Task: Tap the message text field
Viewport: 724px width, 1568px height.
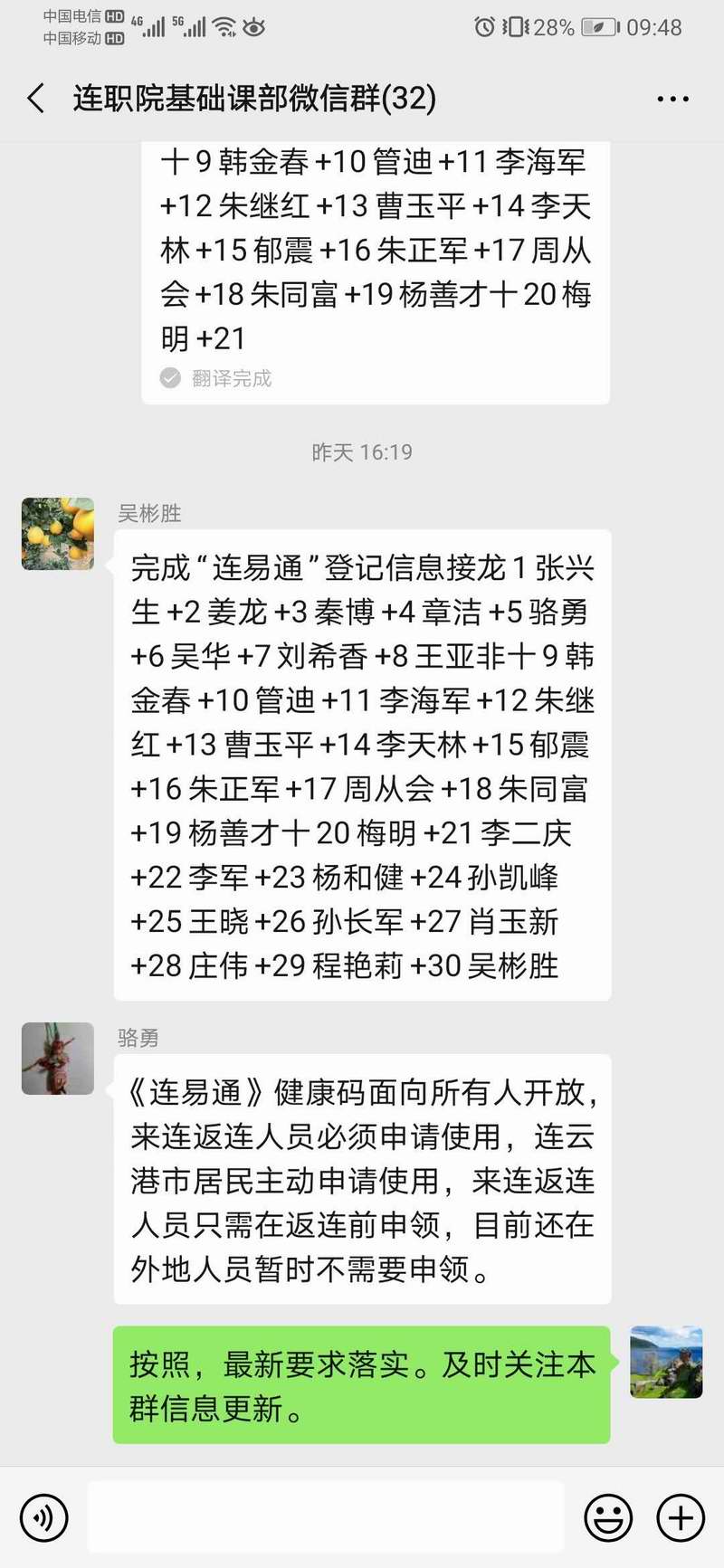Action: point(326,1517)
